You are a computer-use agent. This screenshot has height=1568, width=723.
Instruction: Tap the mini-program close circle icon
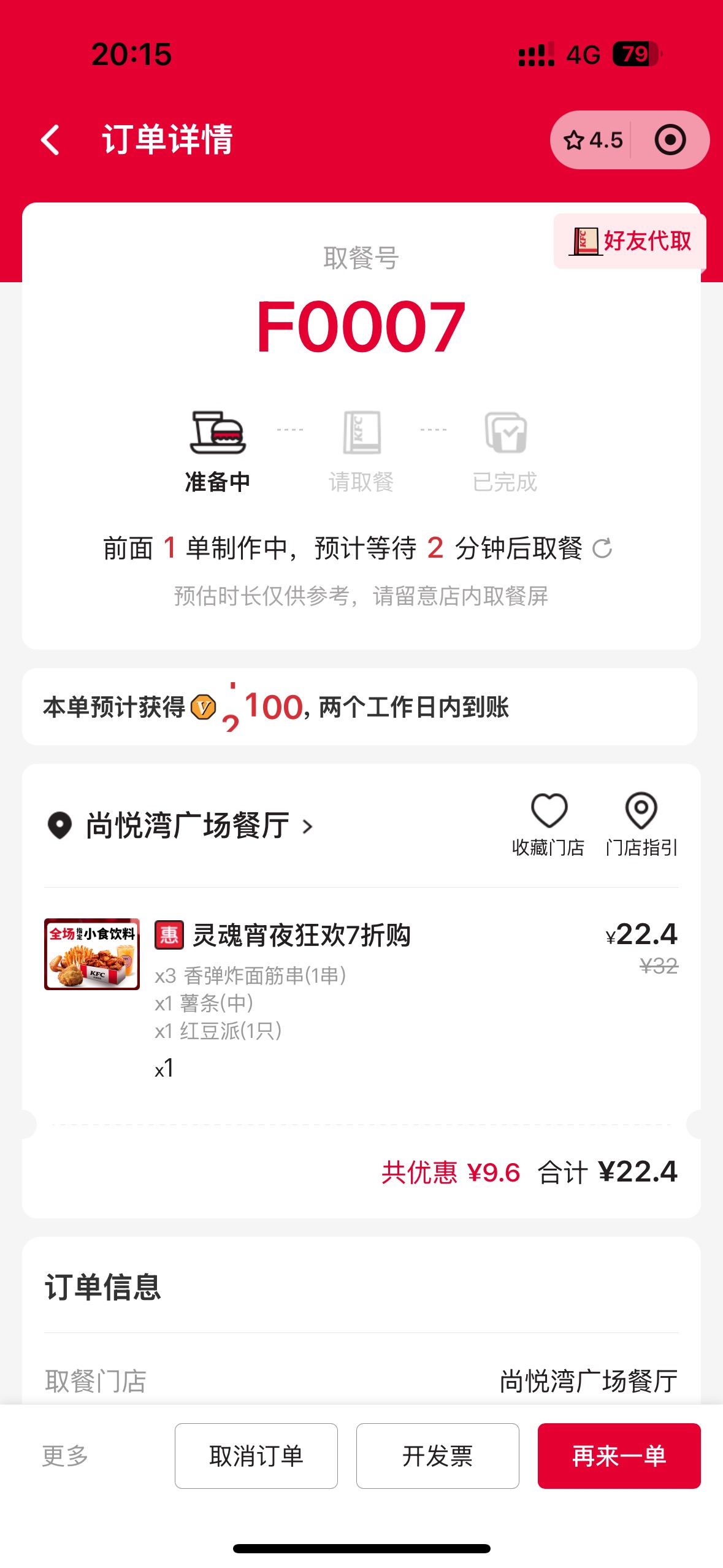pos(670,140)
